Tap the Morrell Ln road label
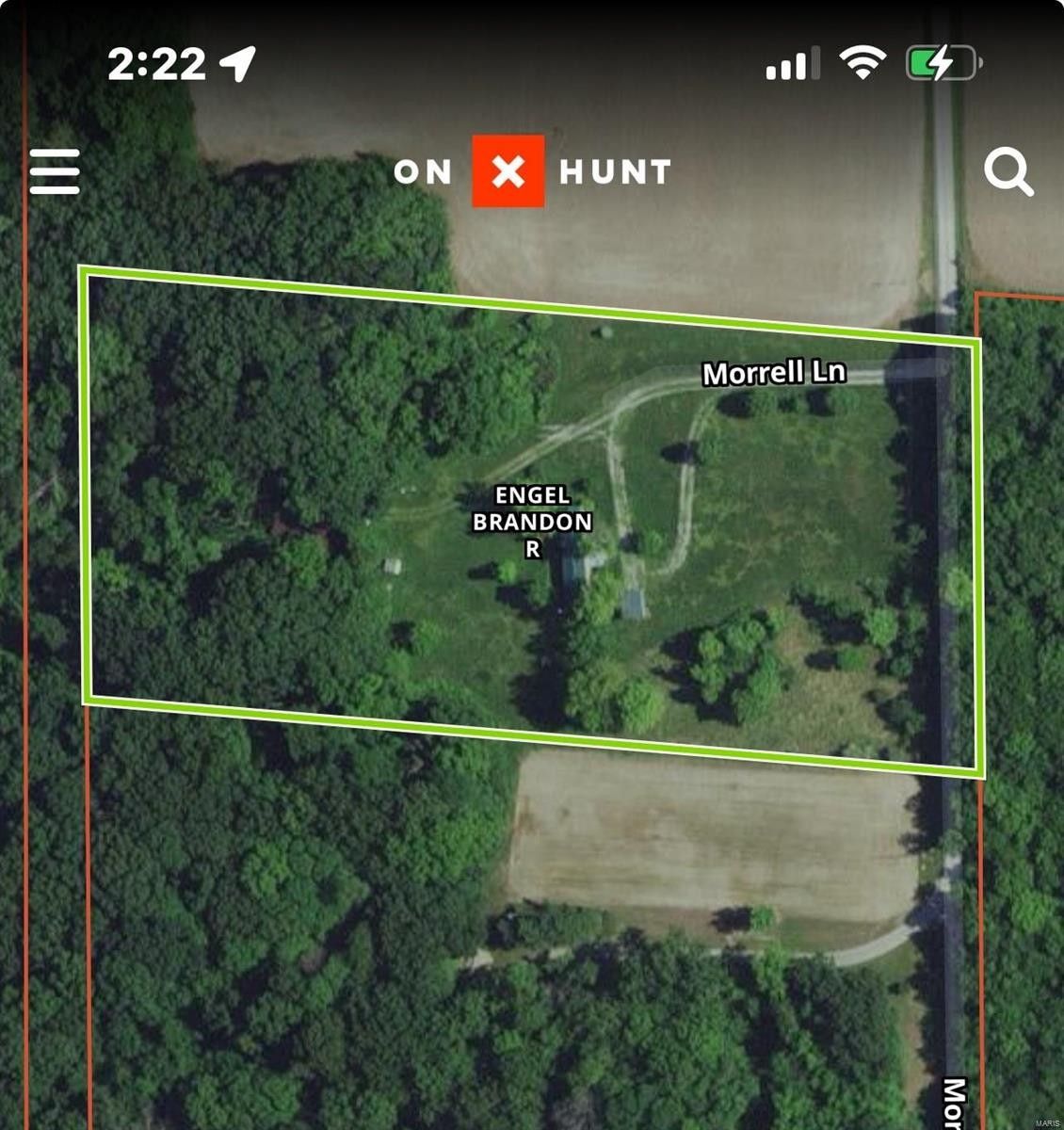The height and width of the screenshot is (1130, 1064). 774,373
